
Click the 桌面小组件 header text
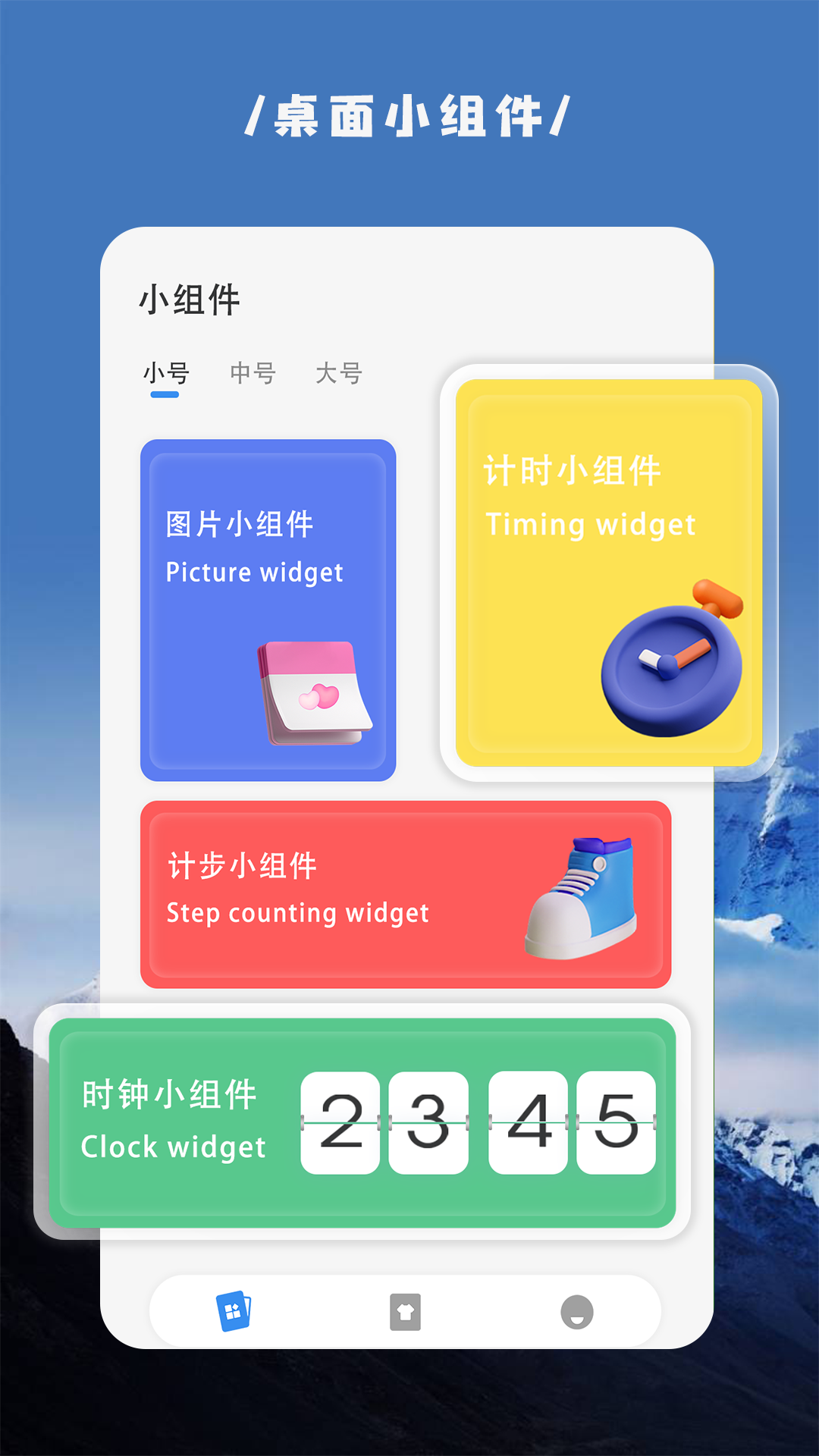[x=409, y=115]
